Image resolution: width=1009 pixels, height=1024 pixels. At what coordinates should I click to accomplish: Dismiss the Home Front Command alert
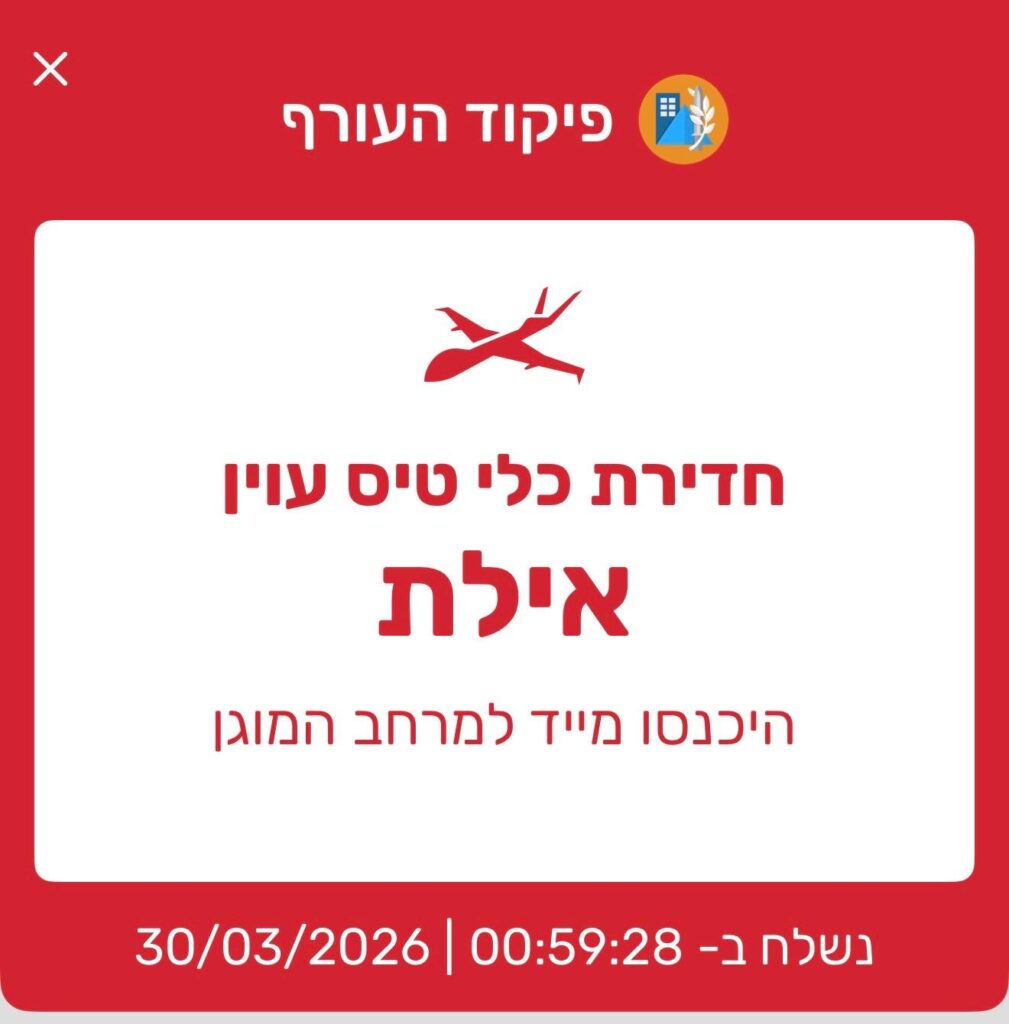[50, 70]
